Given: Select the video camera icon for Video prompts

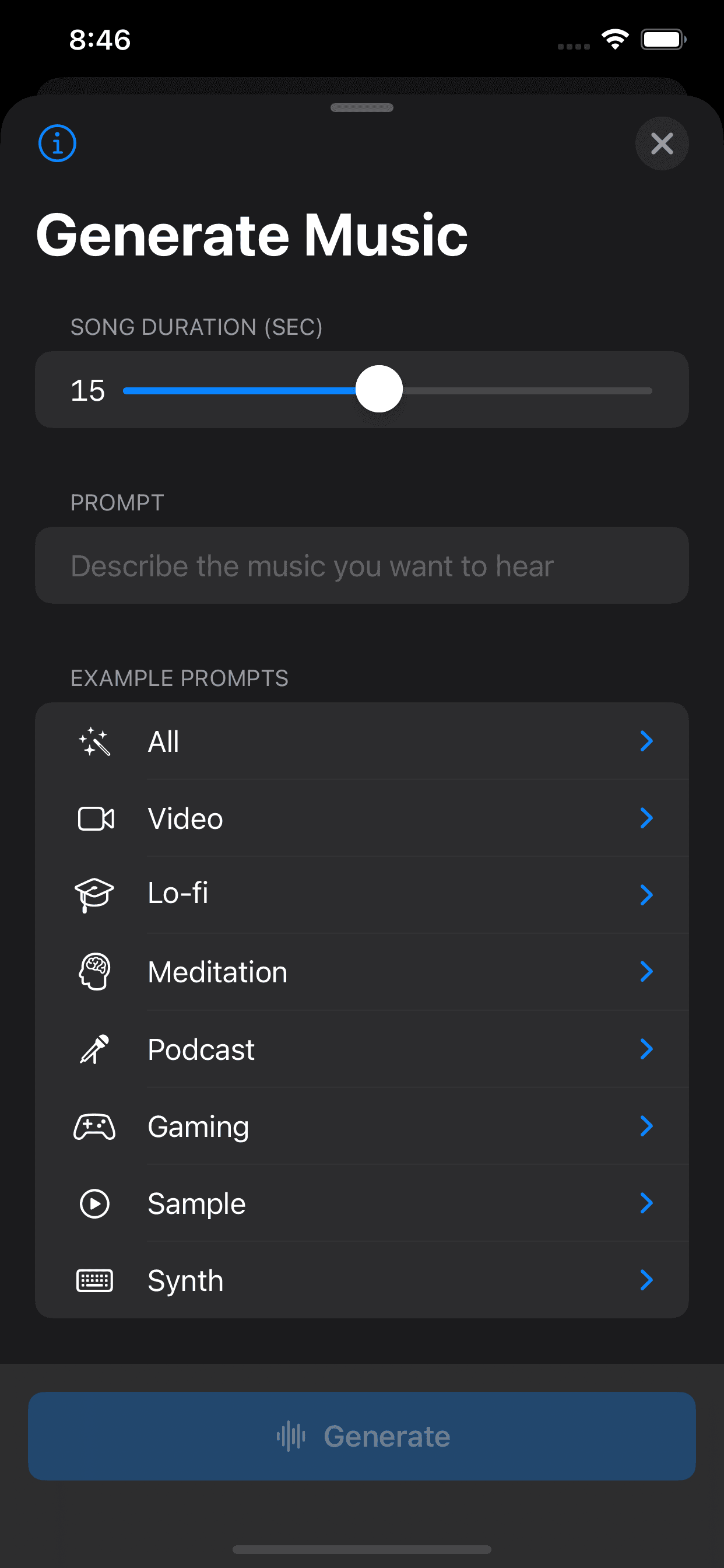Looking at the screenshot, I should [94, 818].
